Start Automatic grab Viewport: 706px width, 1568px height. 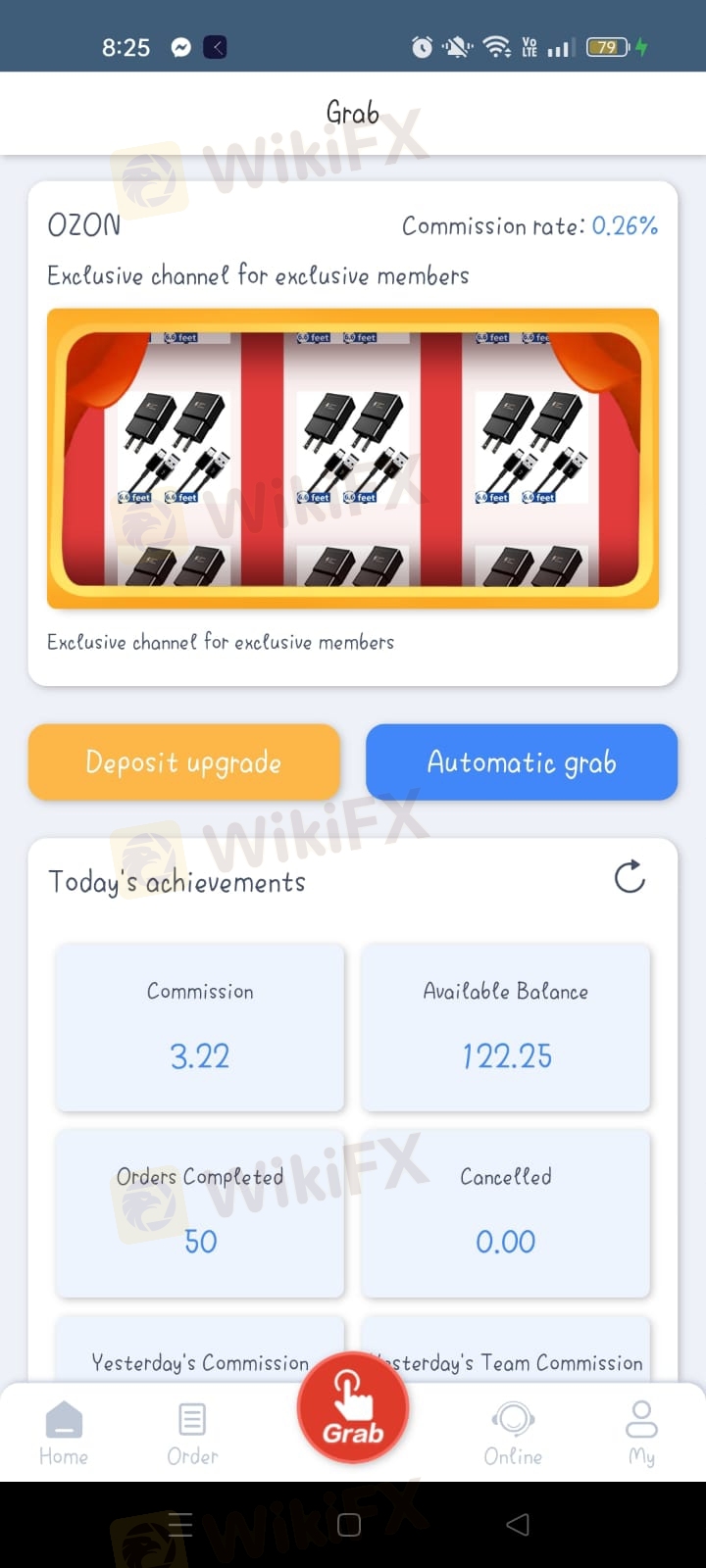[522, 762]
